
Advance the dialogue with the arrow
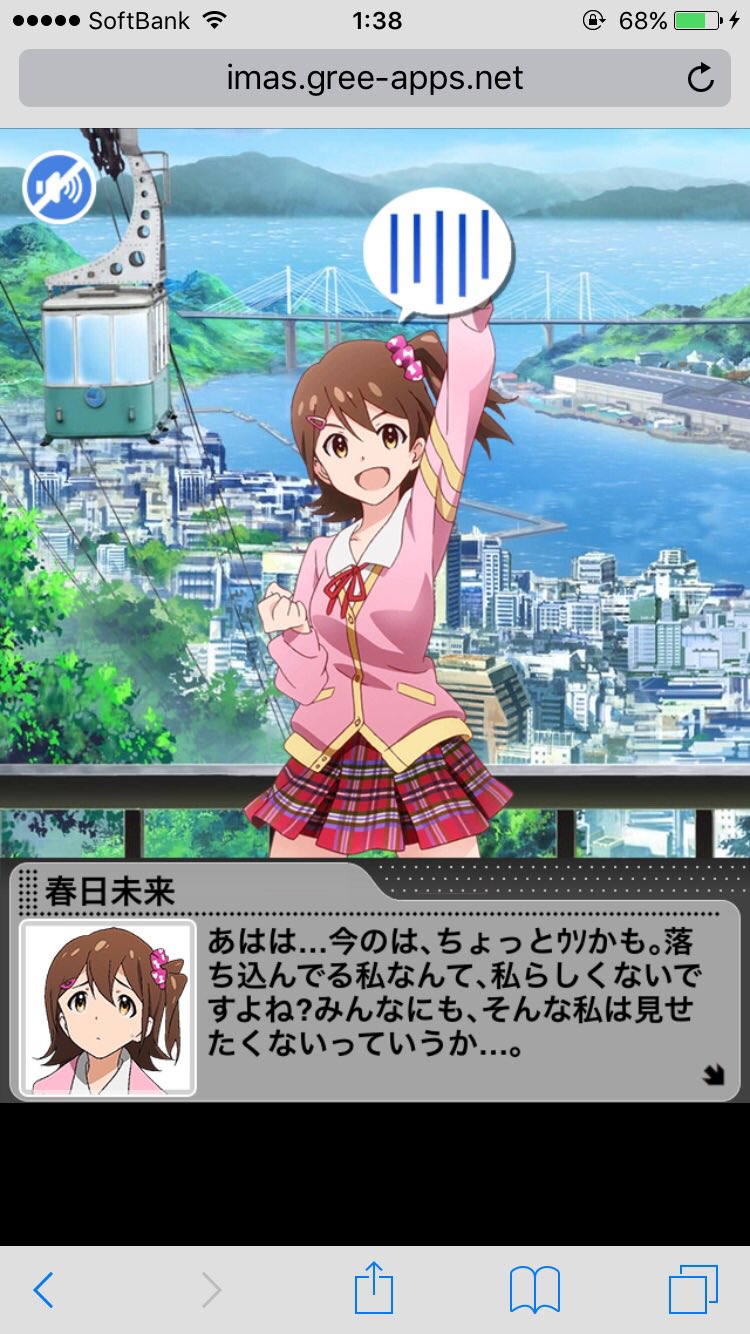tap(713, 1075)
